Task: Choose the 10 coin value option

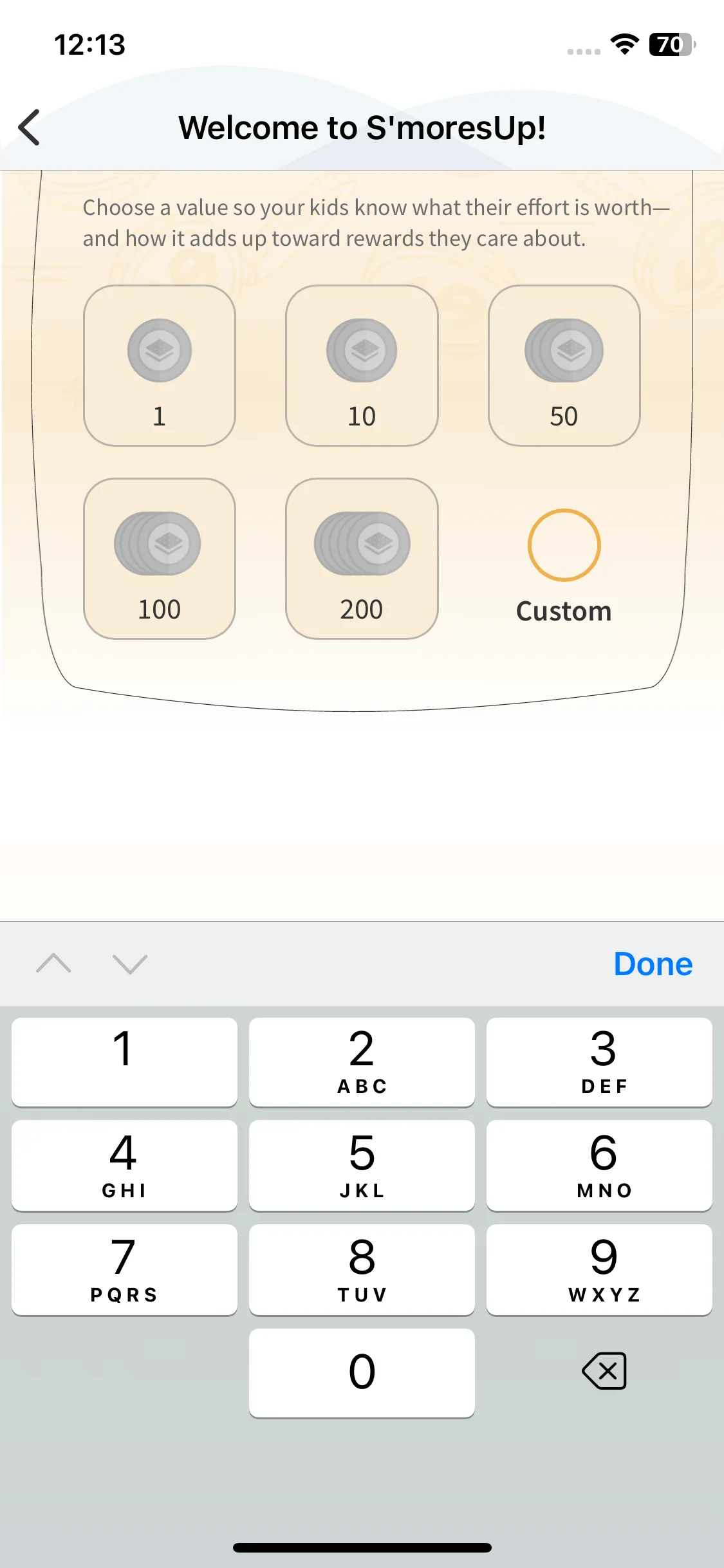Action: (x=362, y=366)
